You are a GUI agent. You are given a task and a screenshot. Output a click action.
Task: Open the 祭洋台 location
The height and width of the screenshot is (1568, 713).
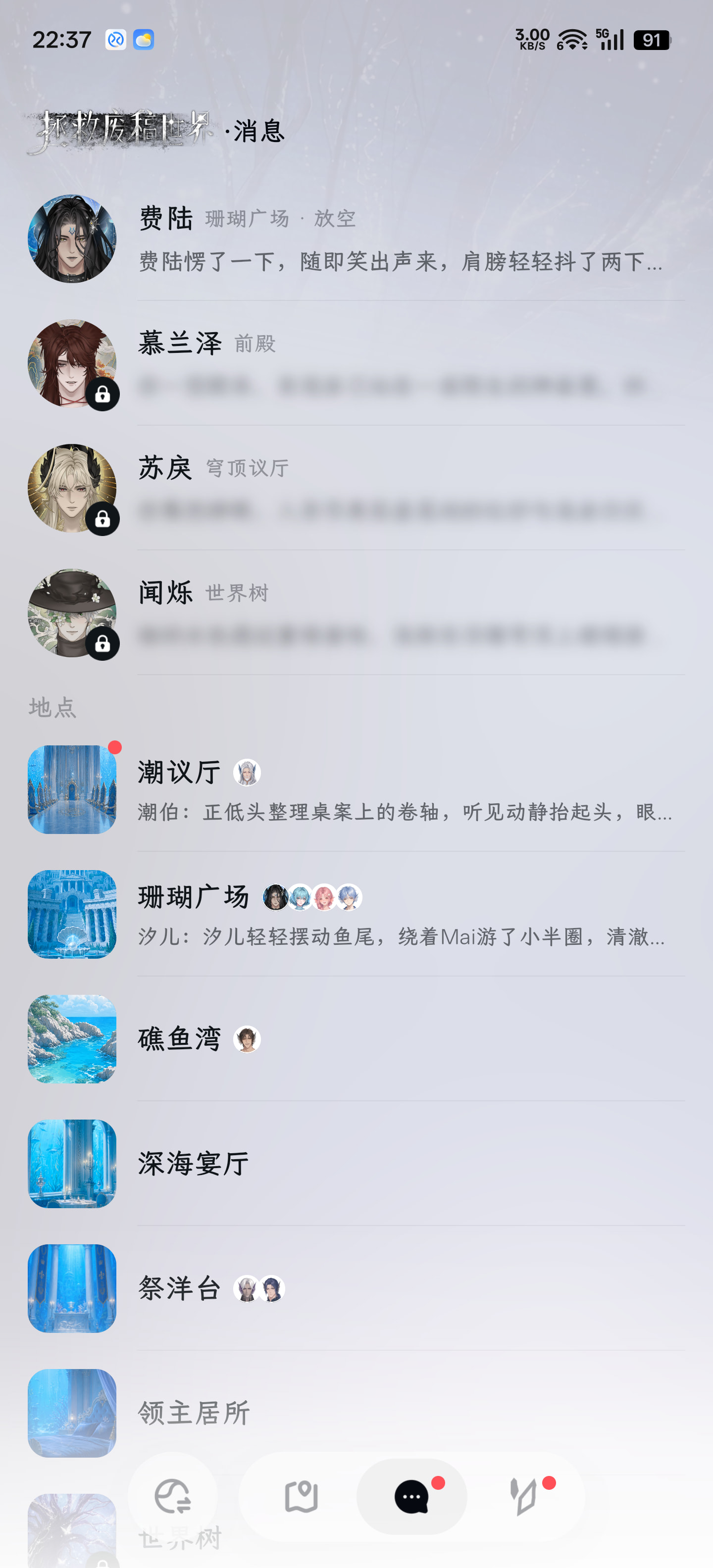tap(356, 1289)
